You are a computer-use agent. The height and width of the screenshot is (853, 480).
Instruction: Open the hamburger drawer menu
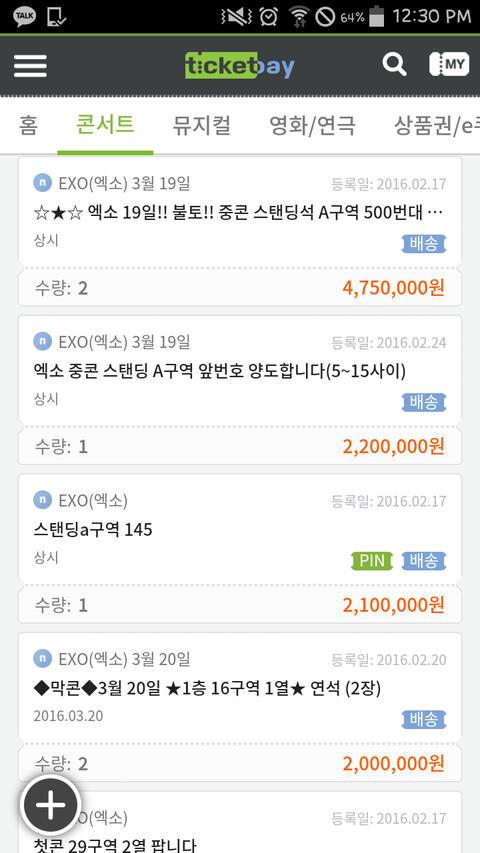30,66
